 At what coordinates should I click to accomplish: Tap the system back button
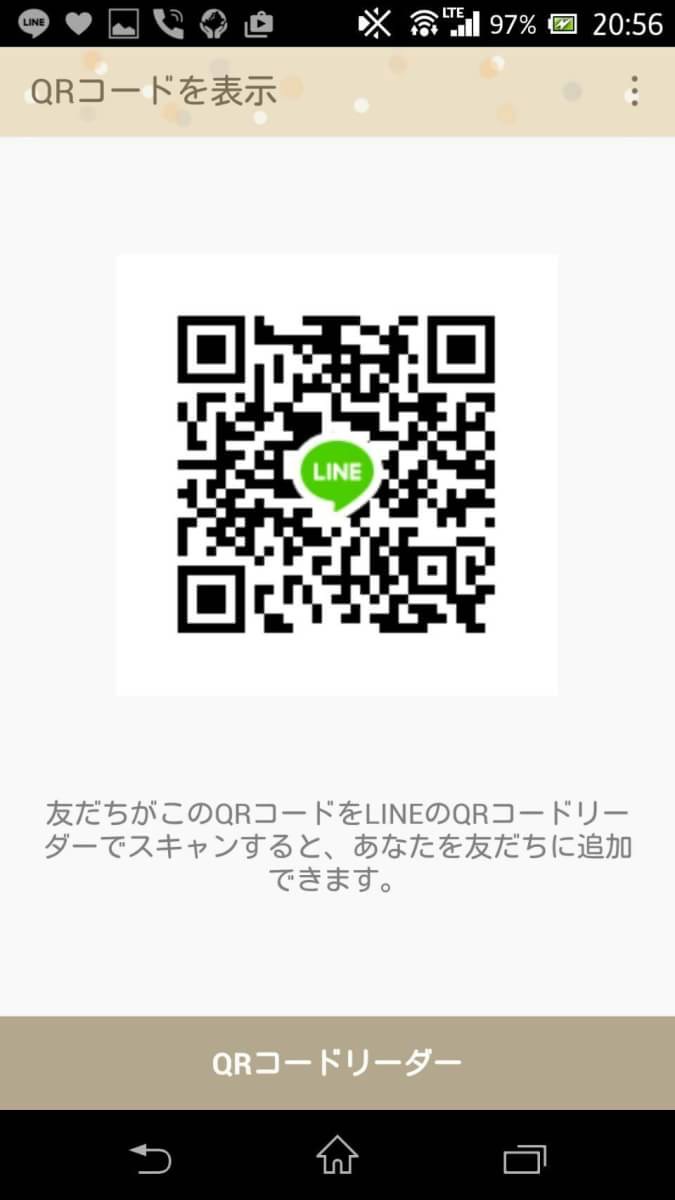tap(151, 1158)
